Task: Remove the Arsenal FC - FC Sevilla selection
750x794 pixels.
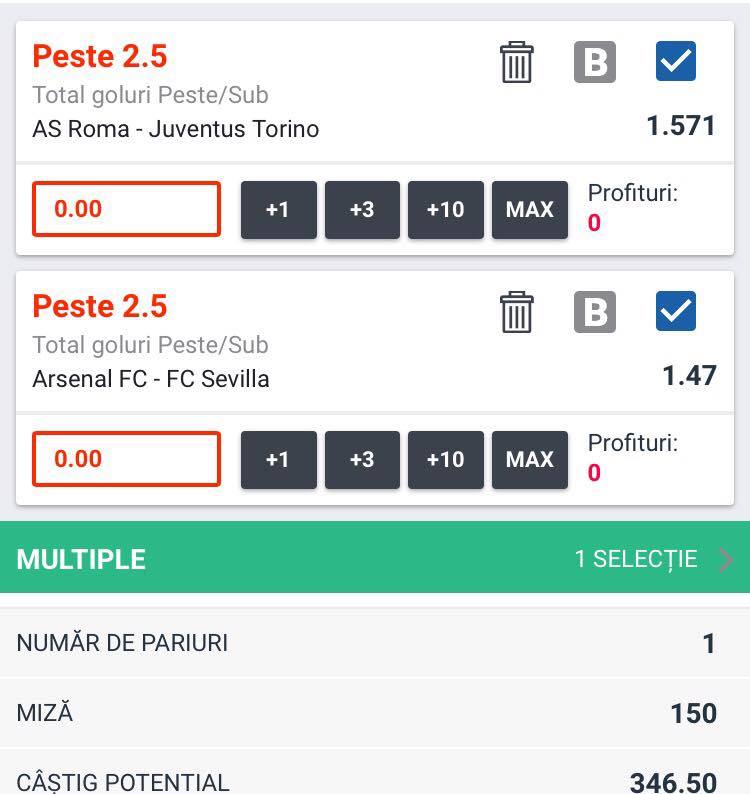Action: pyautogui.click(x=517, y=312)
